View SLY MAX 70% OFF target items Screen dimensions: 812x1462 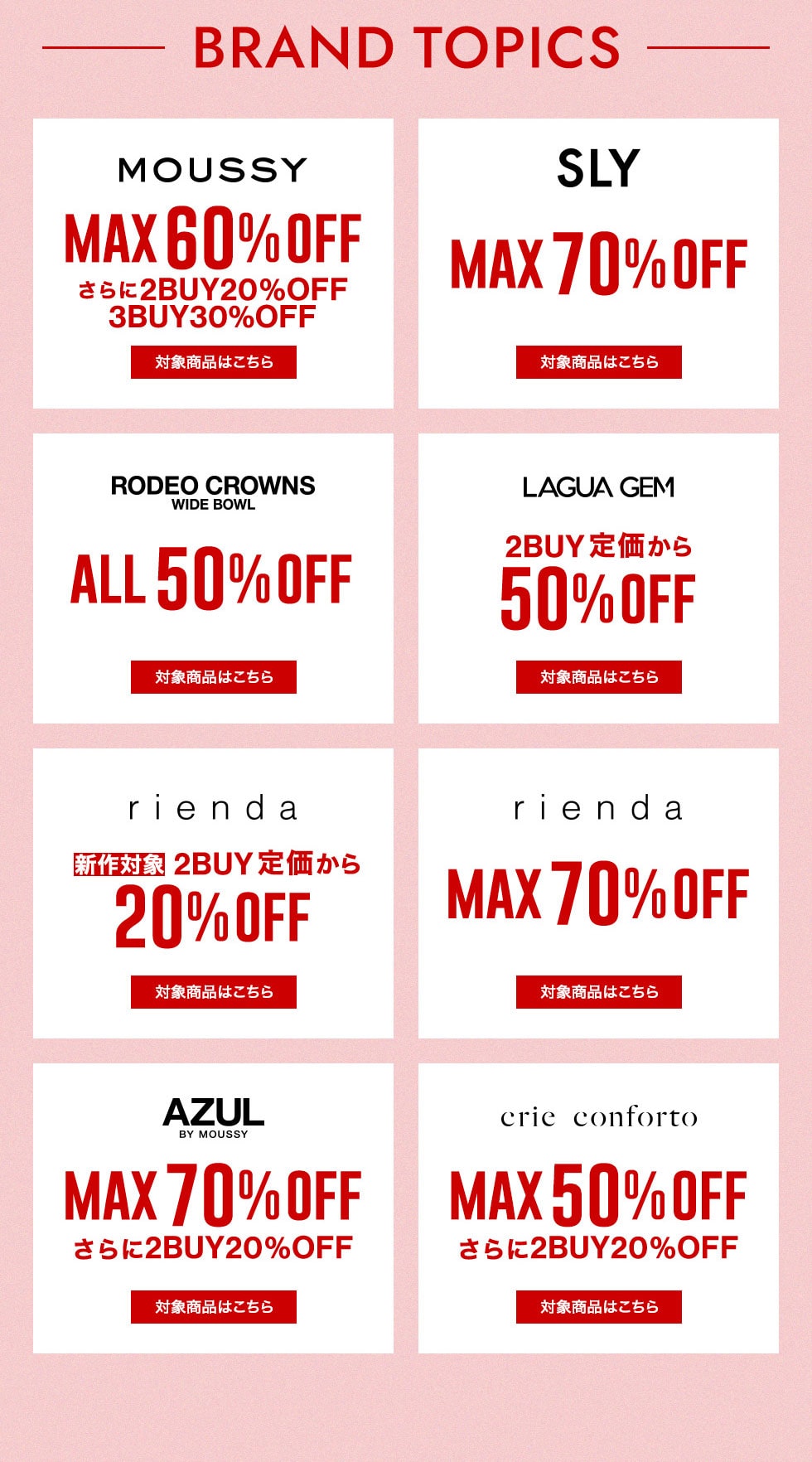coord(598,362)
